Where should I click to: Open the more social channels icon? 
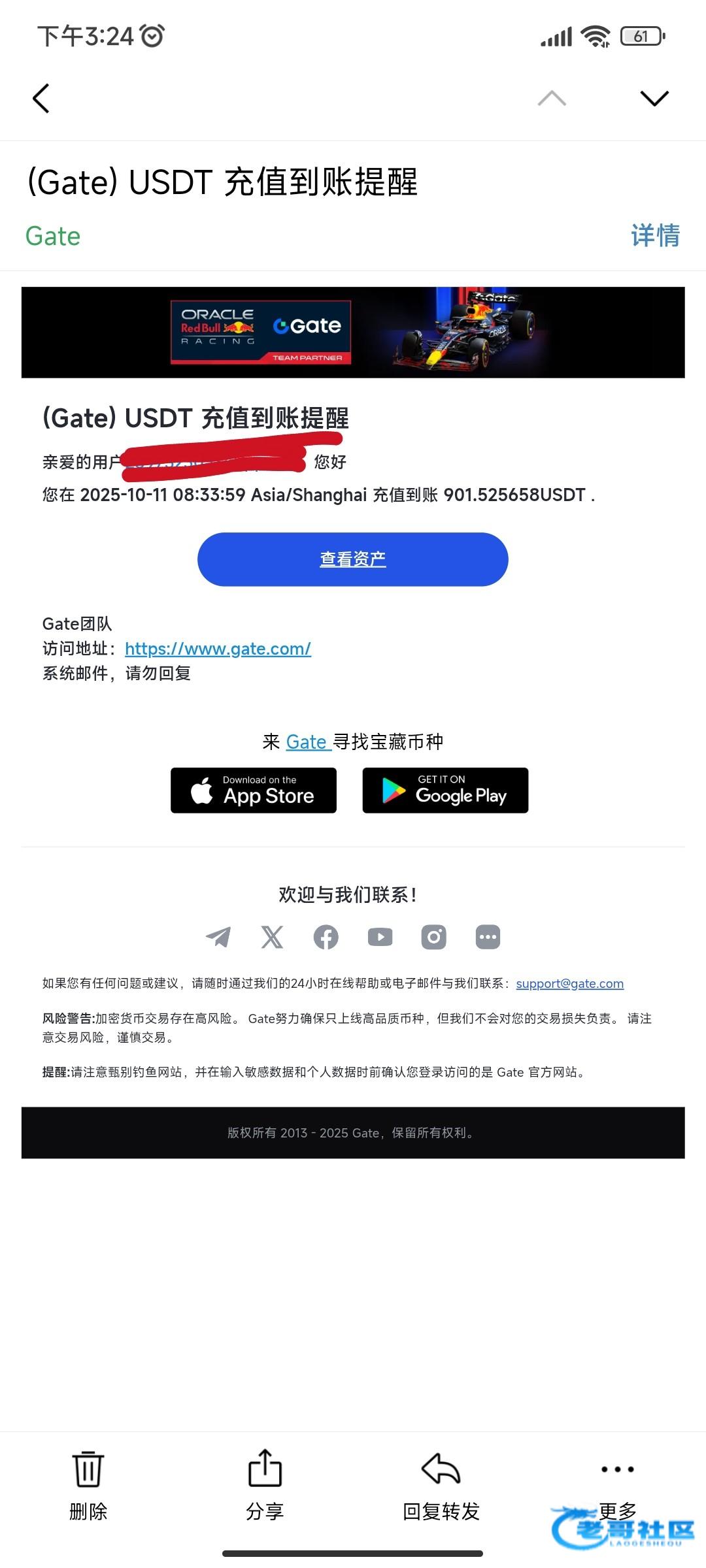coord(488,937)
